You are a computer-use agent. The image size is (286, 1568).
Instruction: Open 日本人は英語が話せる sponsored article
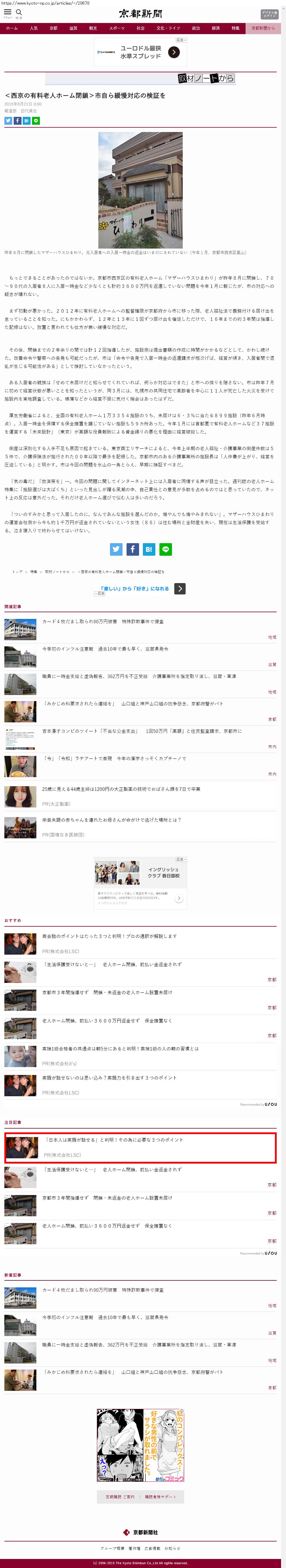[x=113, y=1139]
